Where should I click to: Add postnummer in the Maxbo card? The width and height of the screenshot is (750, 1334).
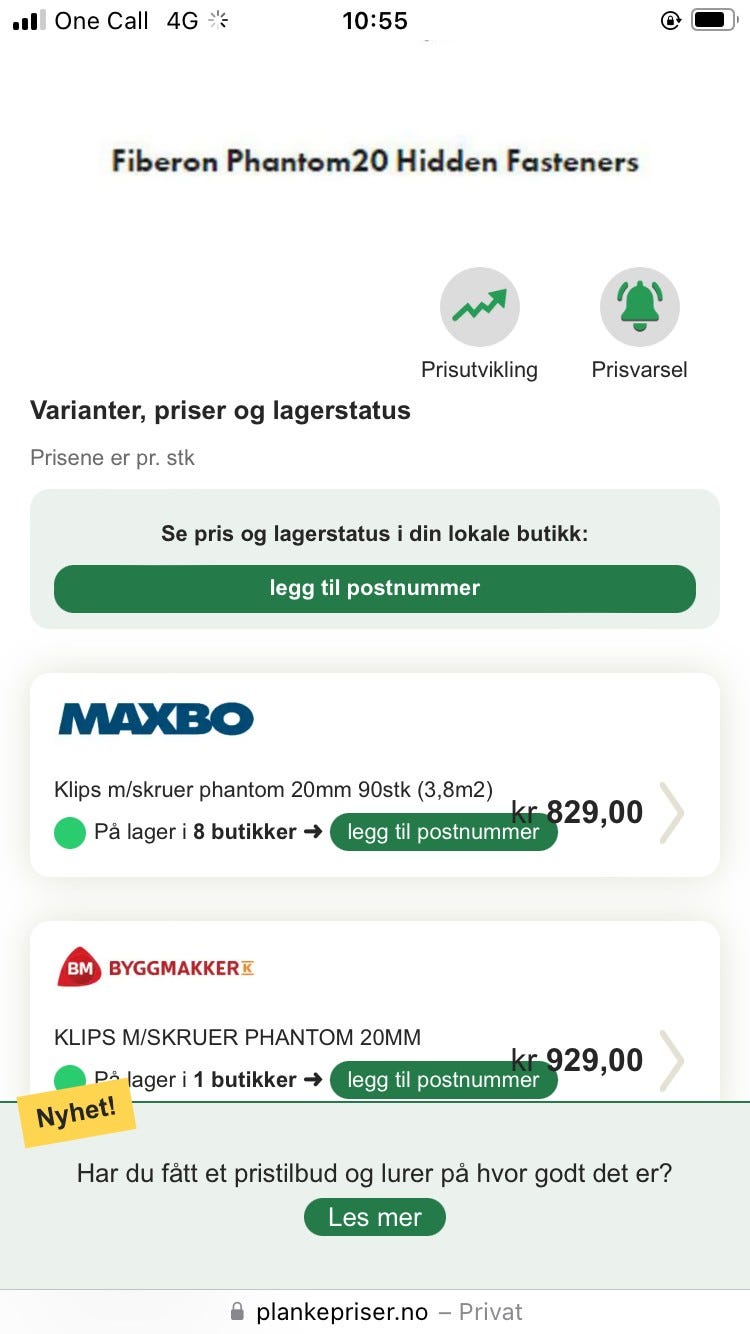(x=444, y=832)
